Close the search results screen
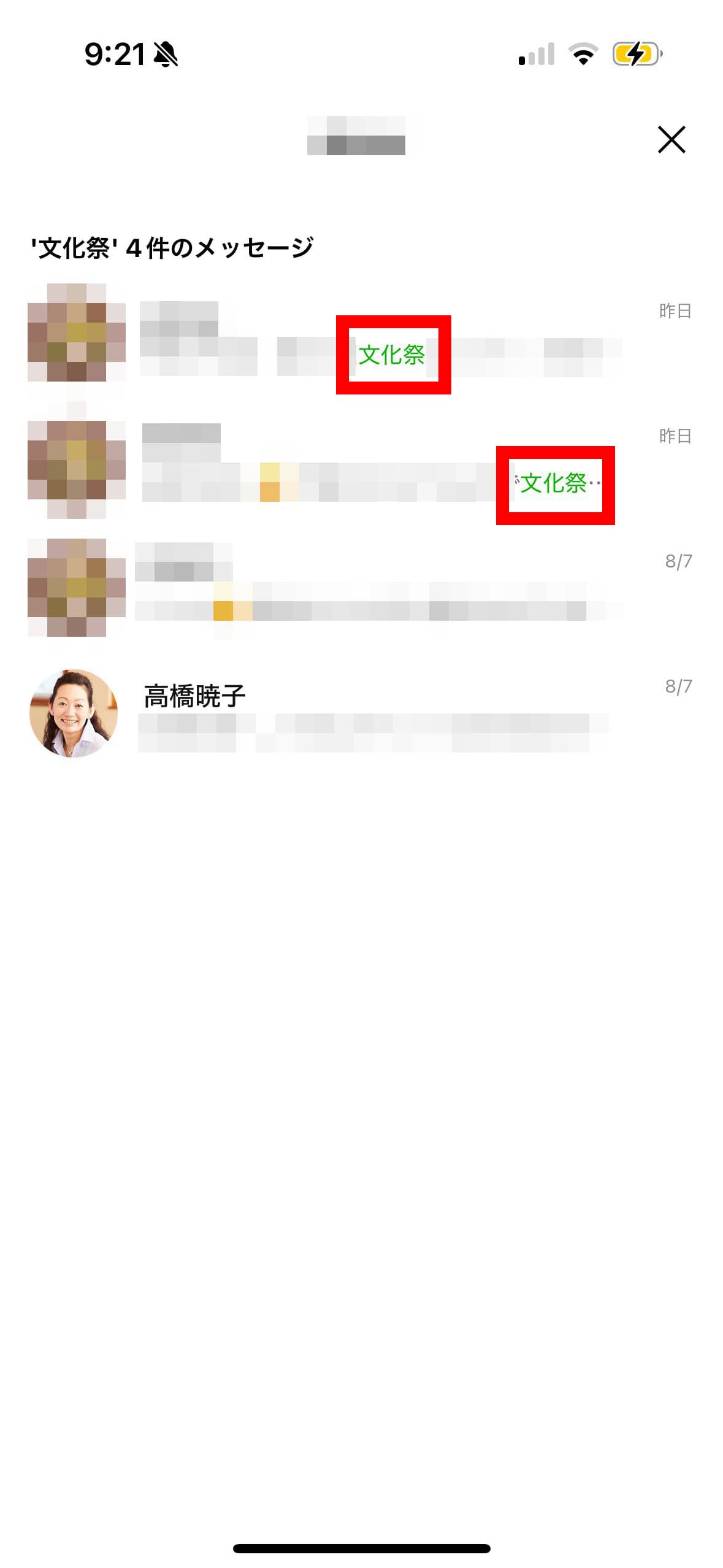 point(671,139)
